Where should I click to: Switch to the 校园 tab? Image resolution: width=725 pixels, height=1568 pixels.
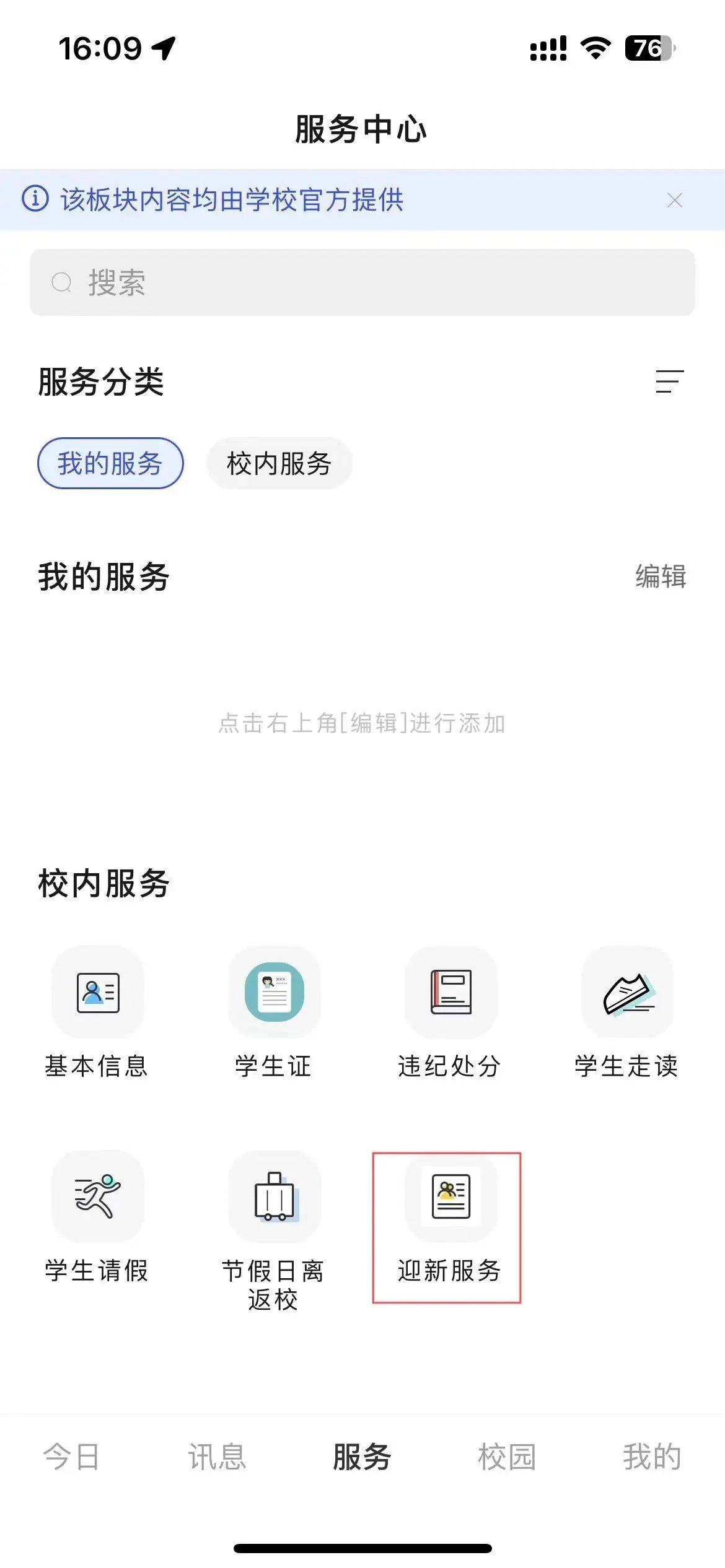pyautogui.click(x=506, y=1457)
